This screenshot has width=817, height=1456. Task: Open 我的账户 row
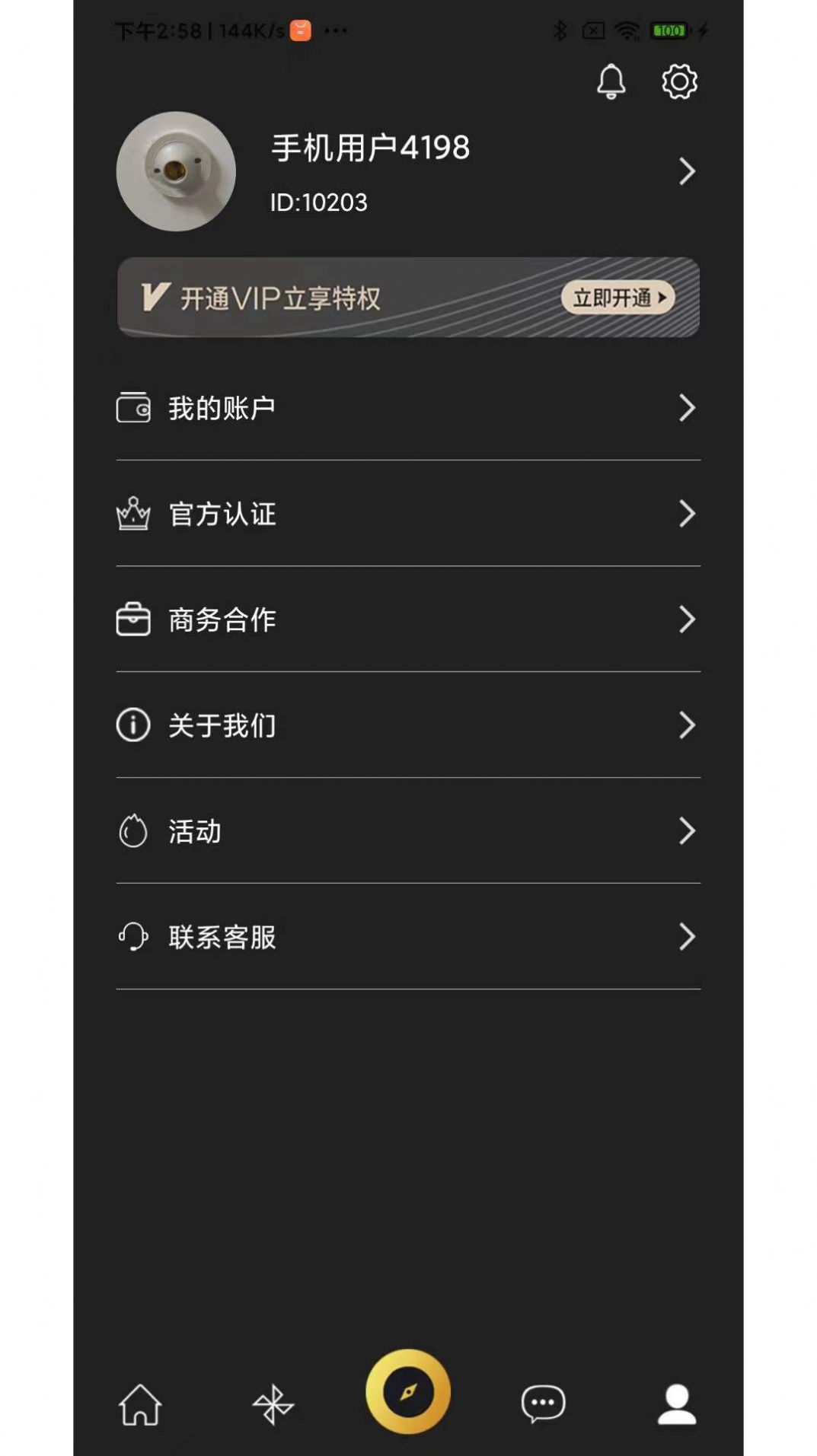pos(408,408)
